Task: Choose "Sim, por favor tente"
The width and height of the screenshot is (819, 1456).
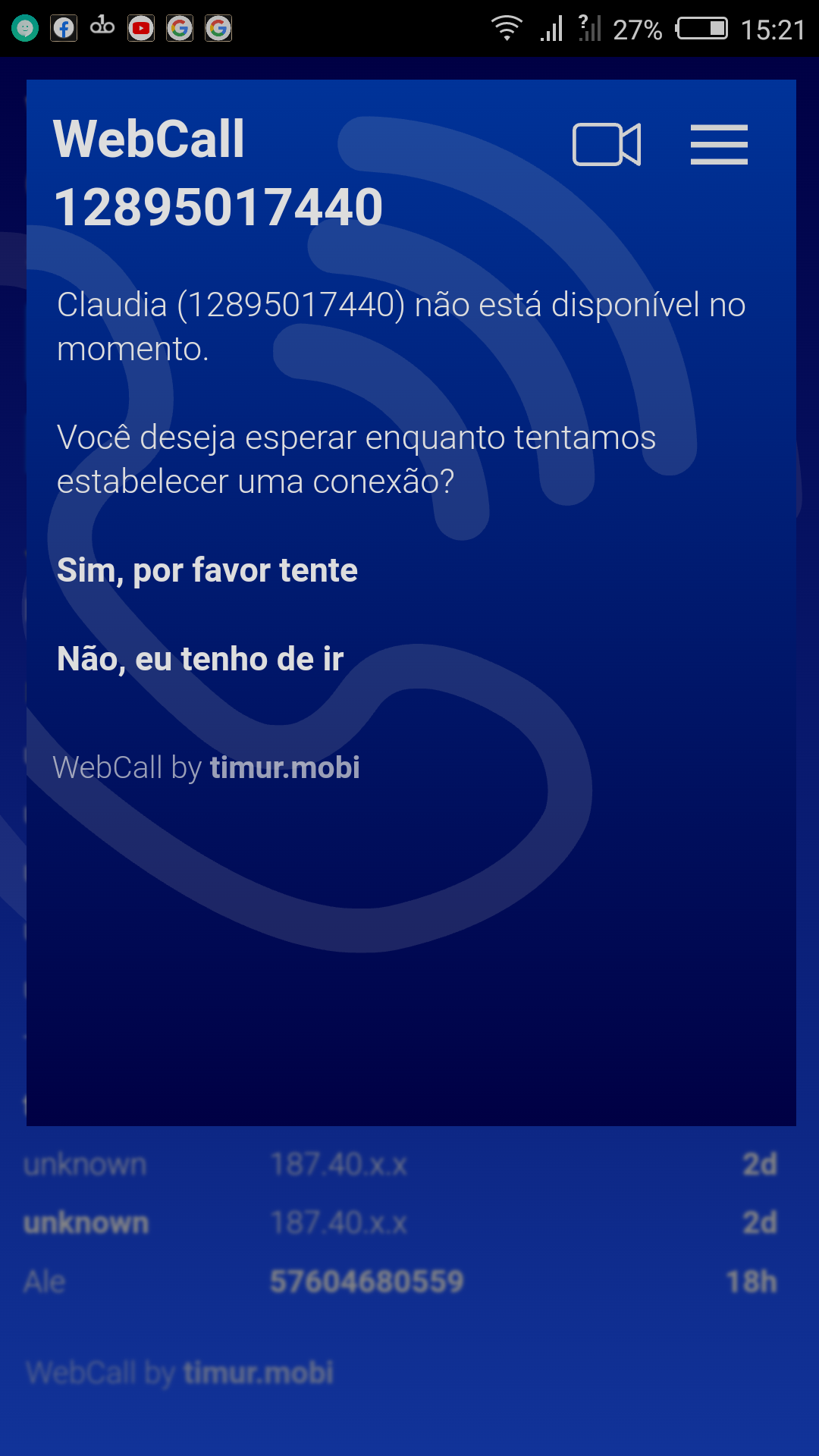Action: tap(207, 570)
